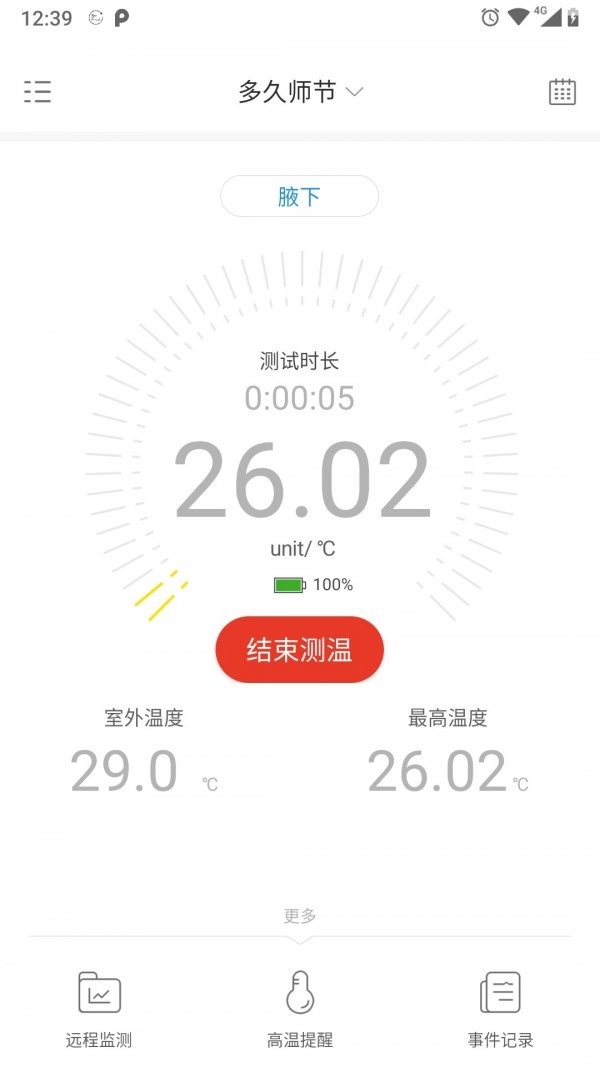
Task: Open 高温提醒 high temperature alert
Action: [x=299, y=1008]
